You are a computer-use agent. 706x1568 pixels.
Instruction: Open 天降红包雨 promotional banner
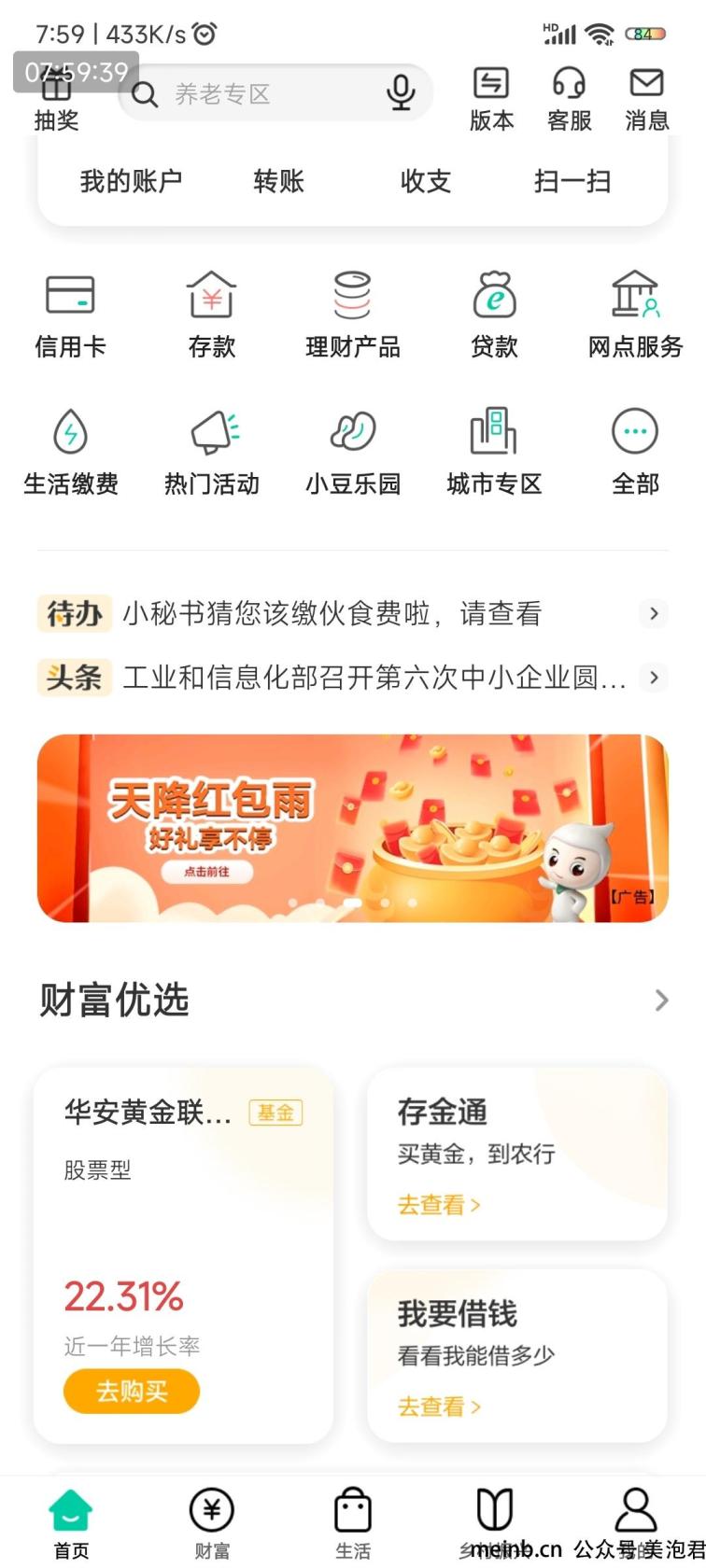point(352,828)
